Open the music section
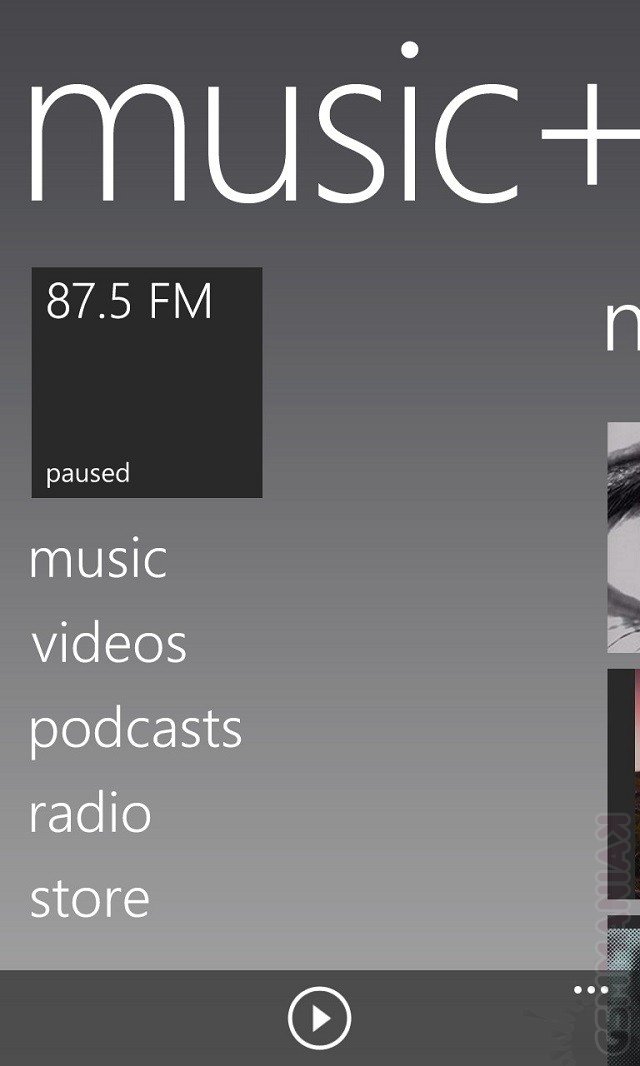The width and height of the screenshot is (640, 1066). (x=98, y=559)
